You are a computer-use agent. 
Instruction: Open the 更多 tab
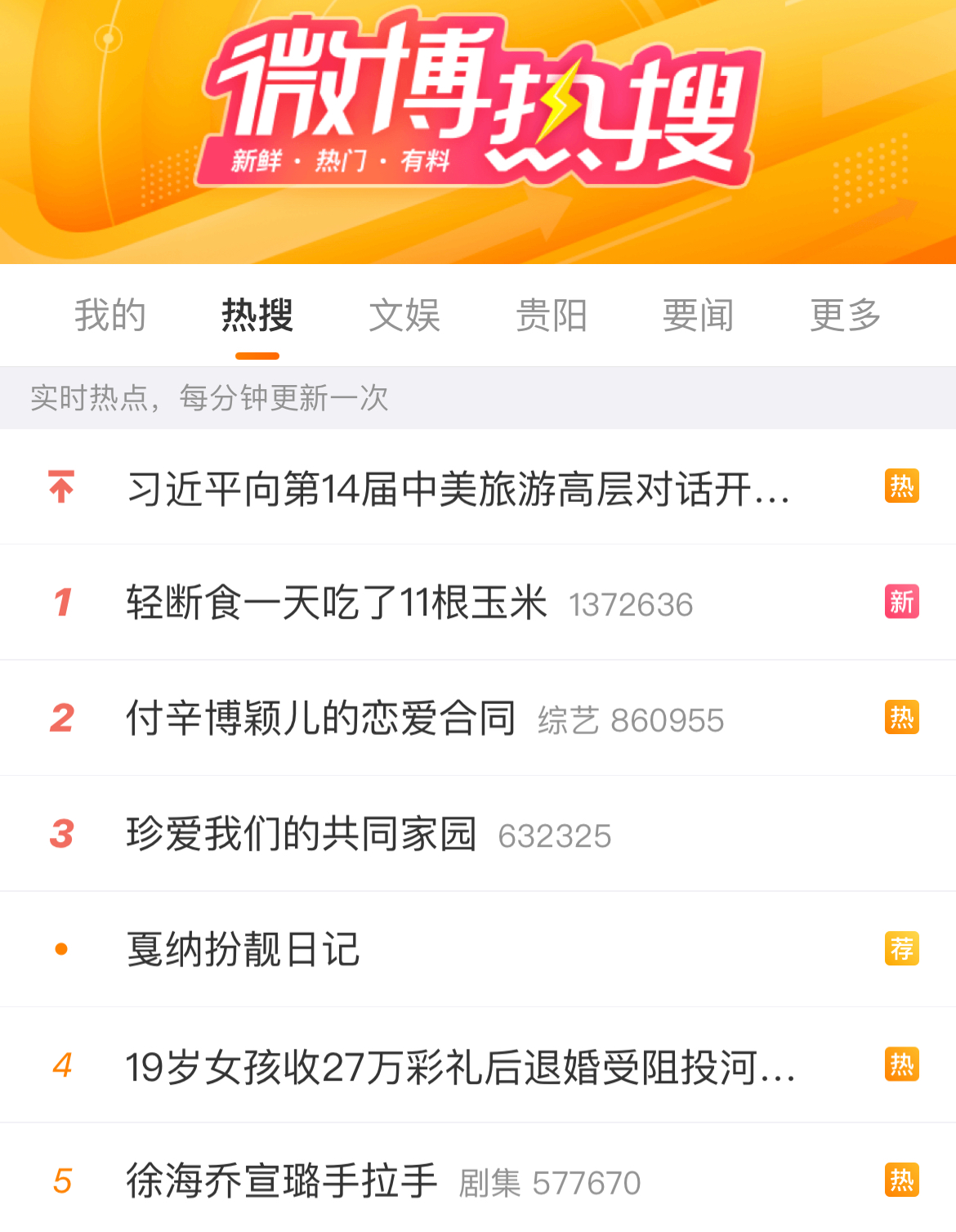click(845, 316)
